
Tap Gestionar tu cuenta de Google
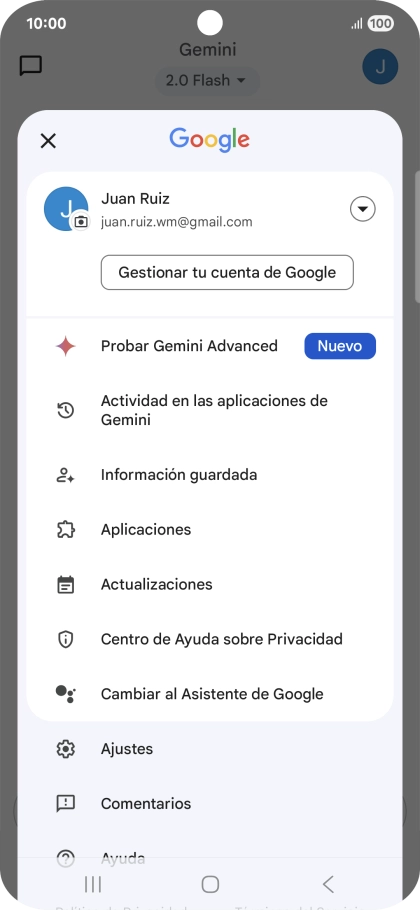(x=227, y=272)
